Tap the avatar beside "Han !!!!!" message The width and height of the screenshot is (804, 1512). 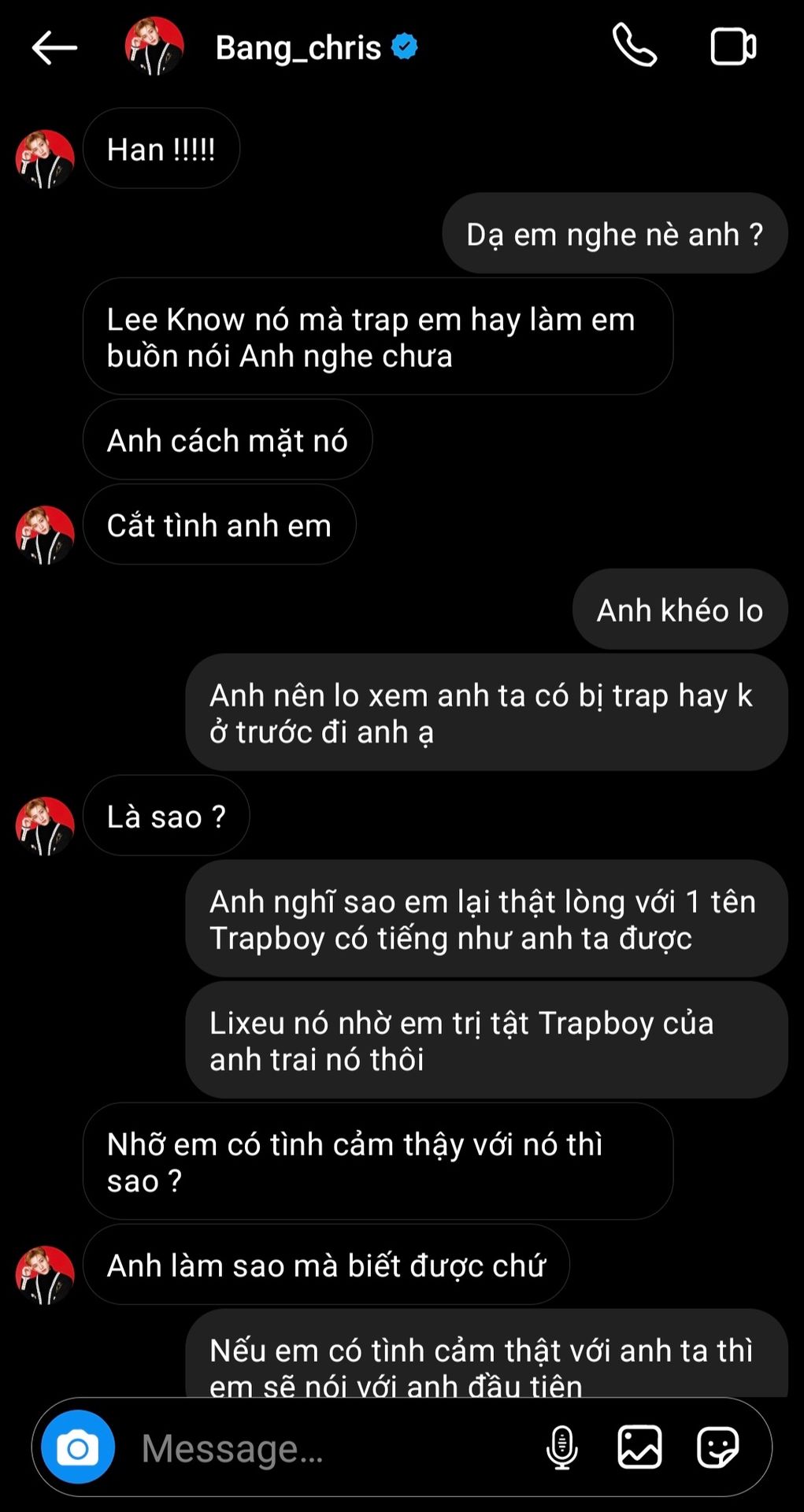click(45, 158)
